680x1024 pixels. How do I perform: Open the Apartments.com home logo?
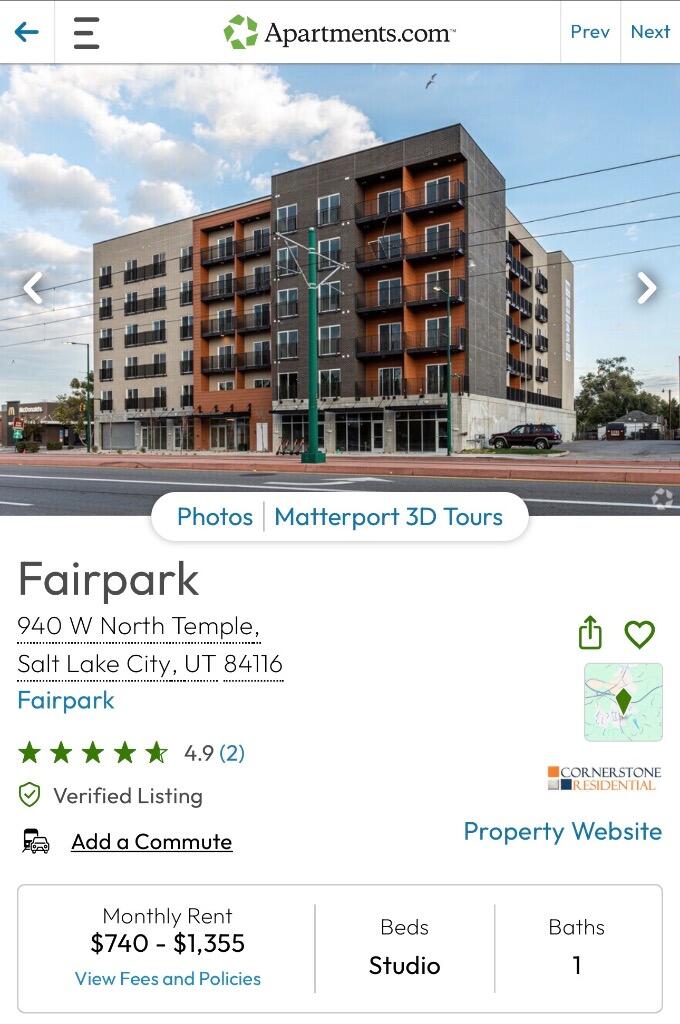click(340, 32)
